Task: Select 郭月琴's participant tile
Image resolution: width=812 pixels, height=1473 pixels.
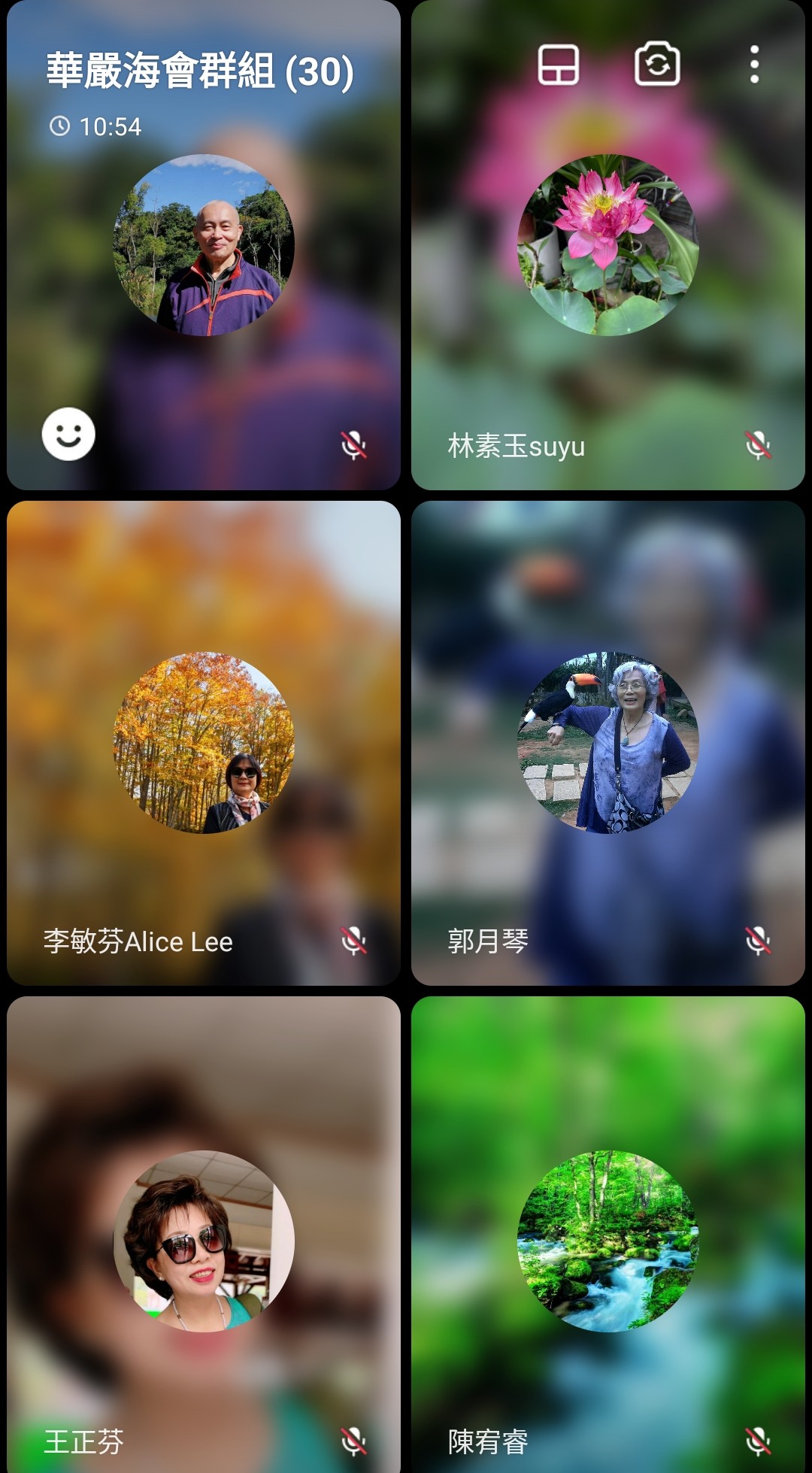Action: click(607, 743)
